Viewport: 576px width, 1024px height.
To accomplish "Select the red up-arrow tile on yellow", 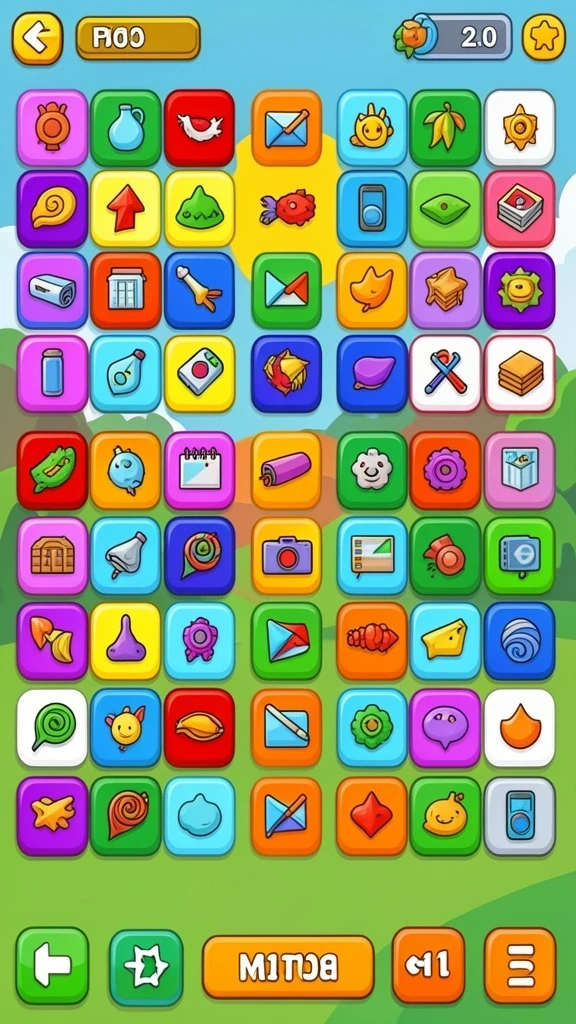I will (x=125, y=209).
